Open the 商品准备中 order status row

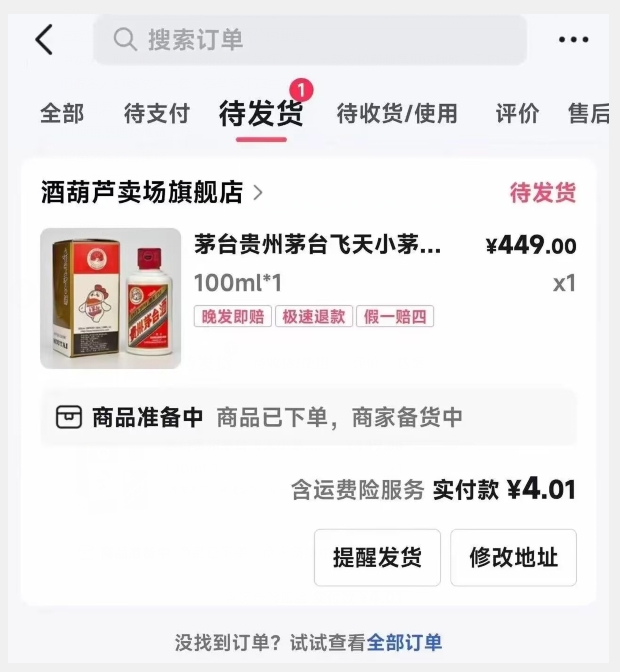pos(308,417)
